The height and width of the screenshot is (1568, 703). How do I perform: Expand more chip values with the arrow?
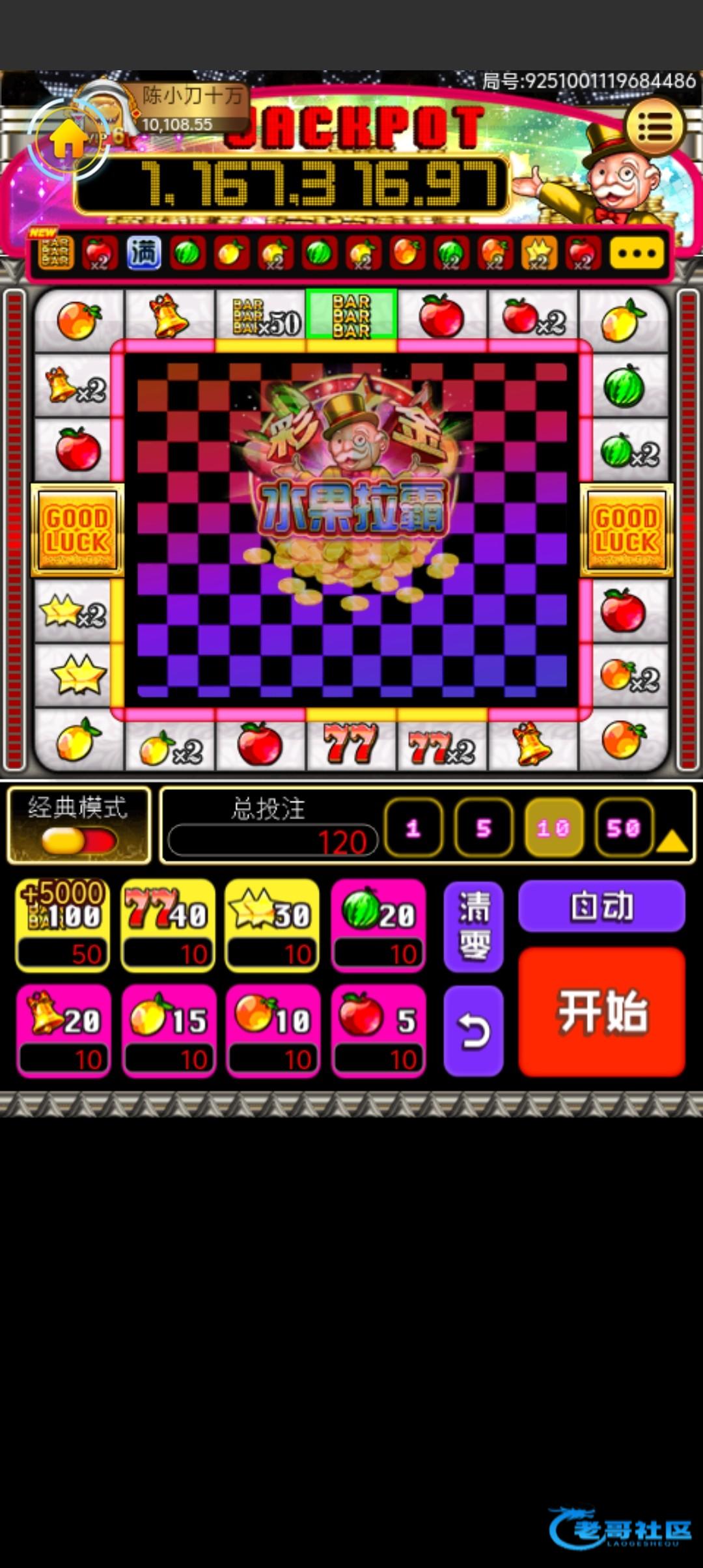click(672, 841)
